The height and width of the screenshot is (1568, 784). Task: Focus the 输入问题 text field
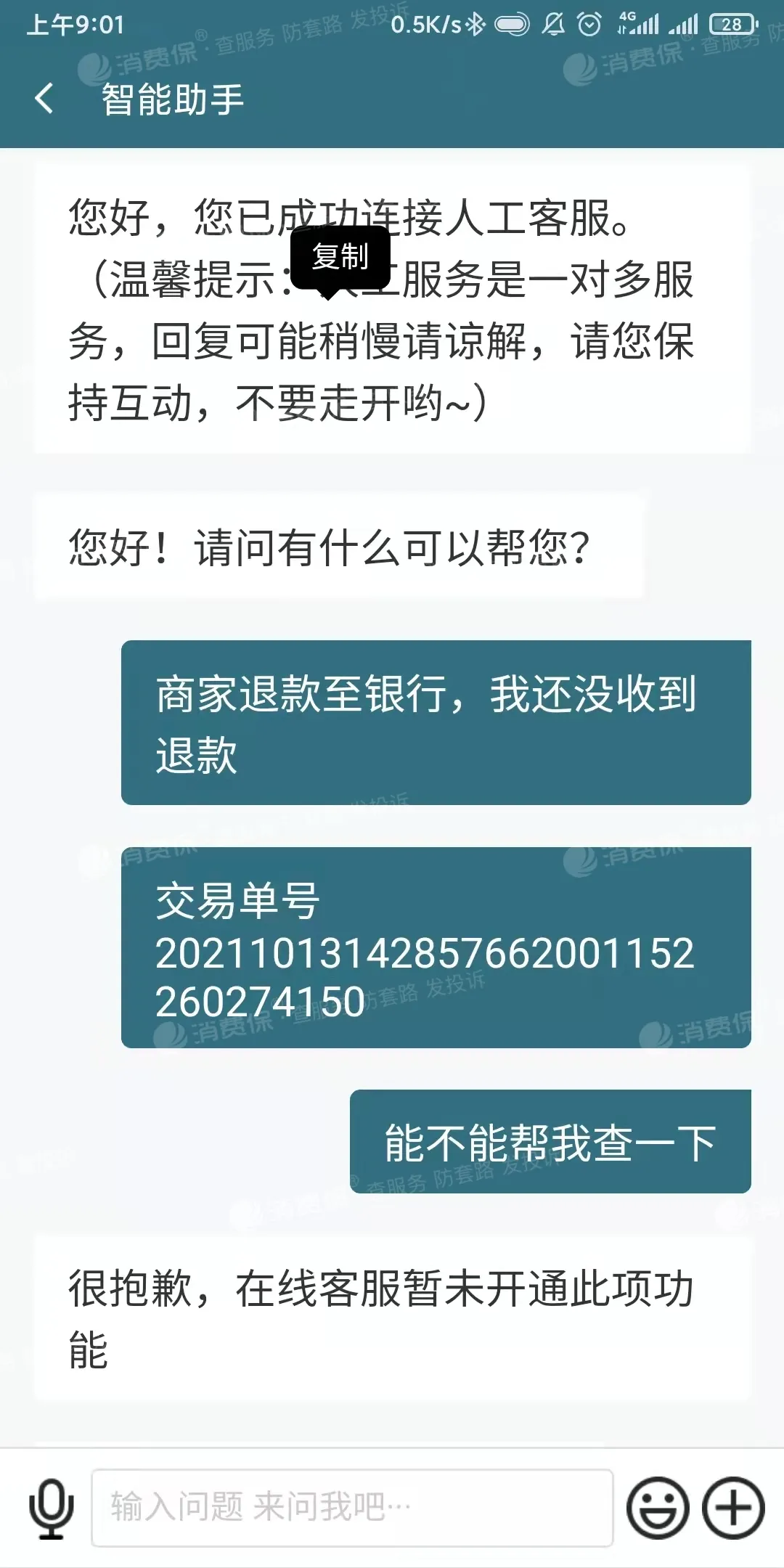pos(352,1508)
